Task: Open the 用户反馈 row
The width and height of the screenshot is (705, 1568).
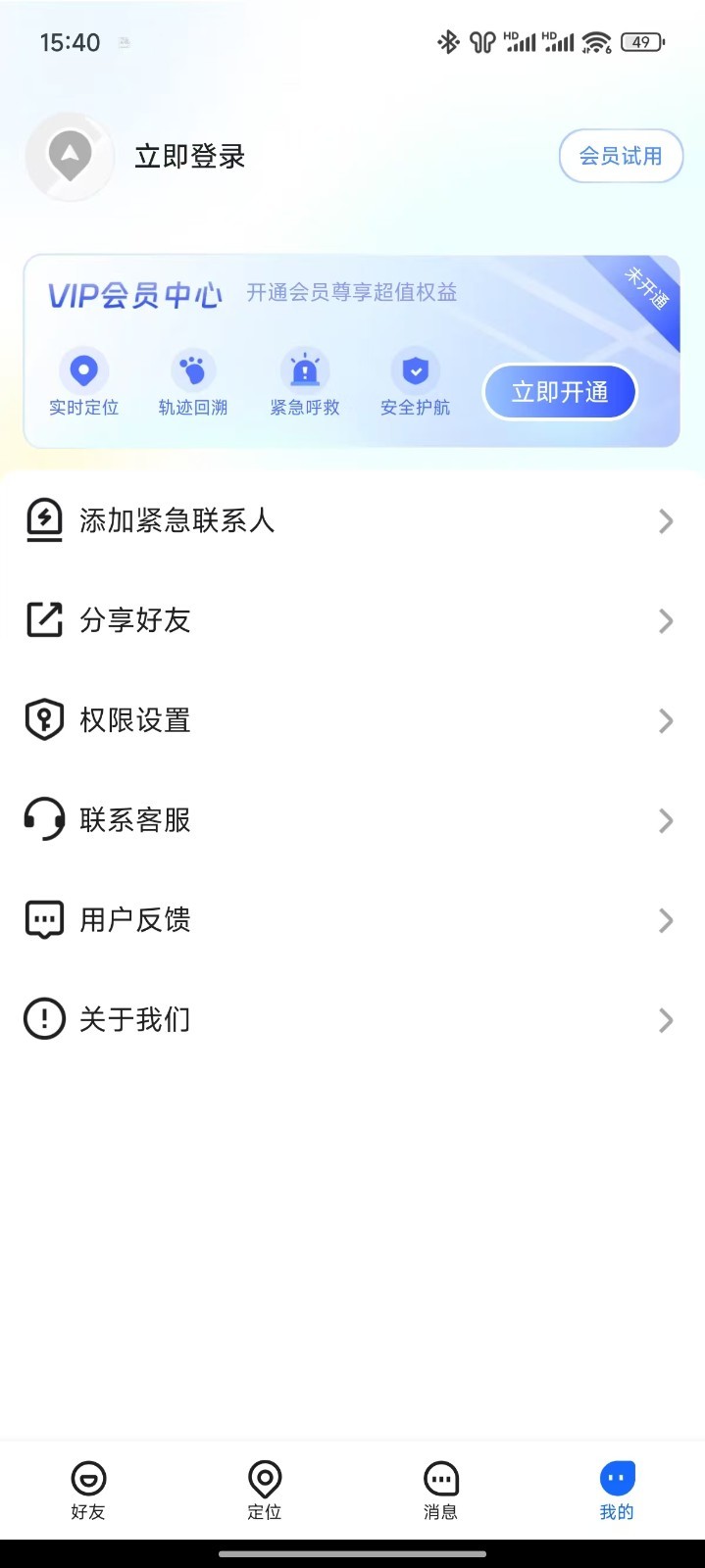Action: (x=352, y=920)
